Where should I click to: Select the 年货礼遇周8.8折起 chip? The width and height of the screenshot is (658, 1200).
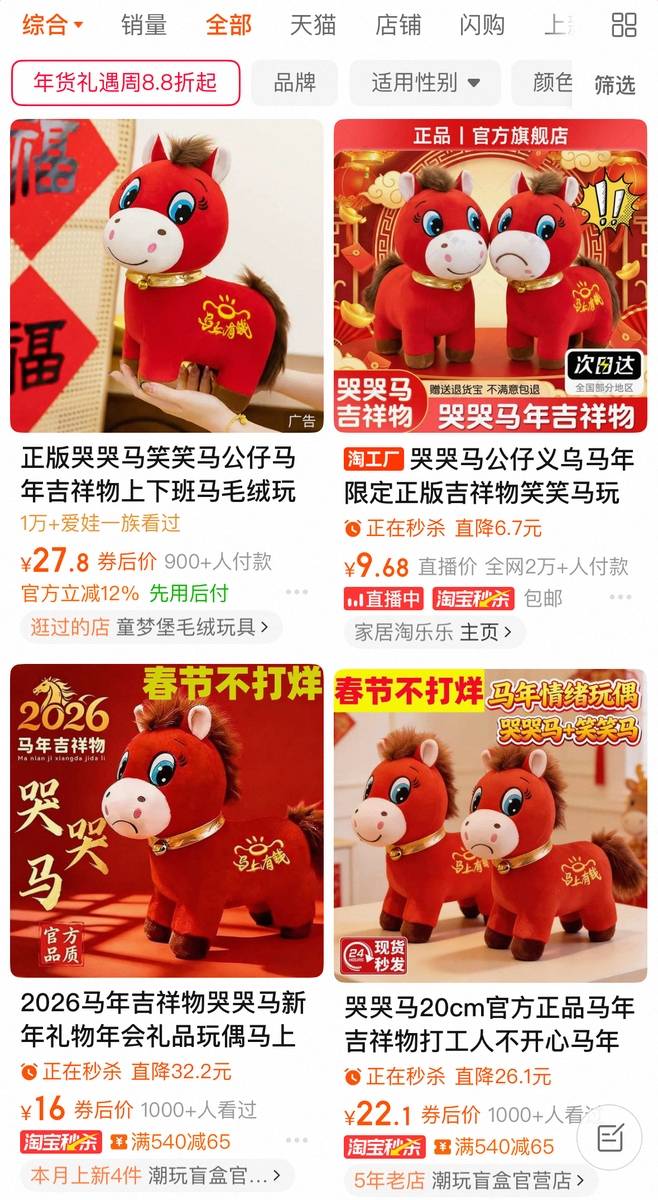[x=126, y=83]
